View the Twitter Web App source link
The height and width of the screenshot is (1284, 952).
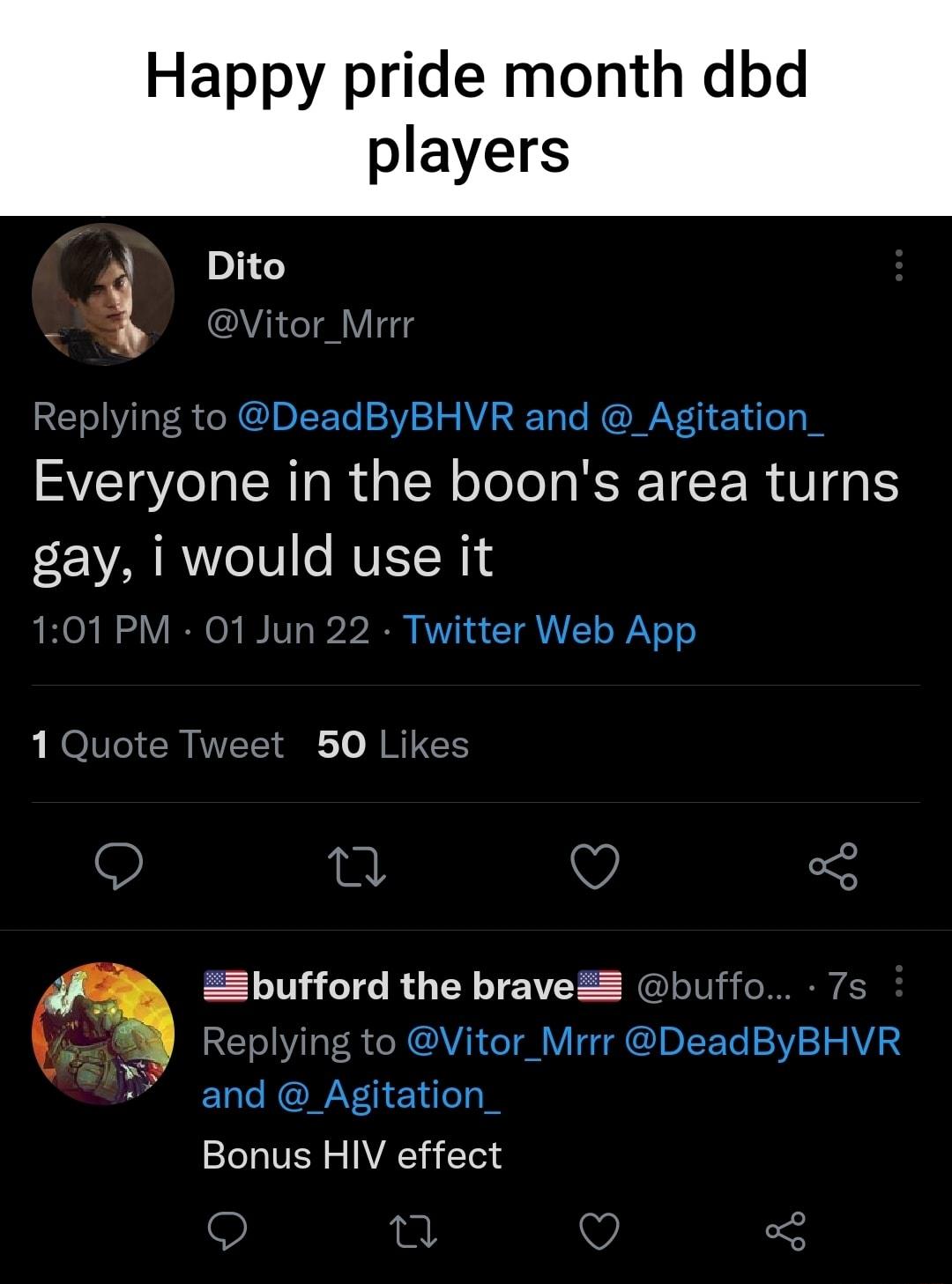(x=550, y=629)
